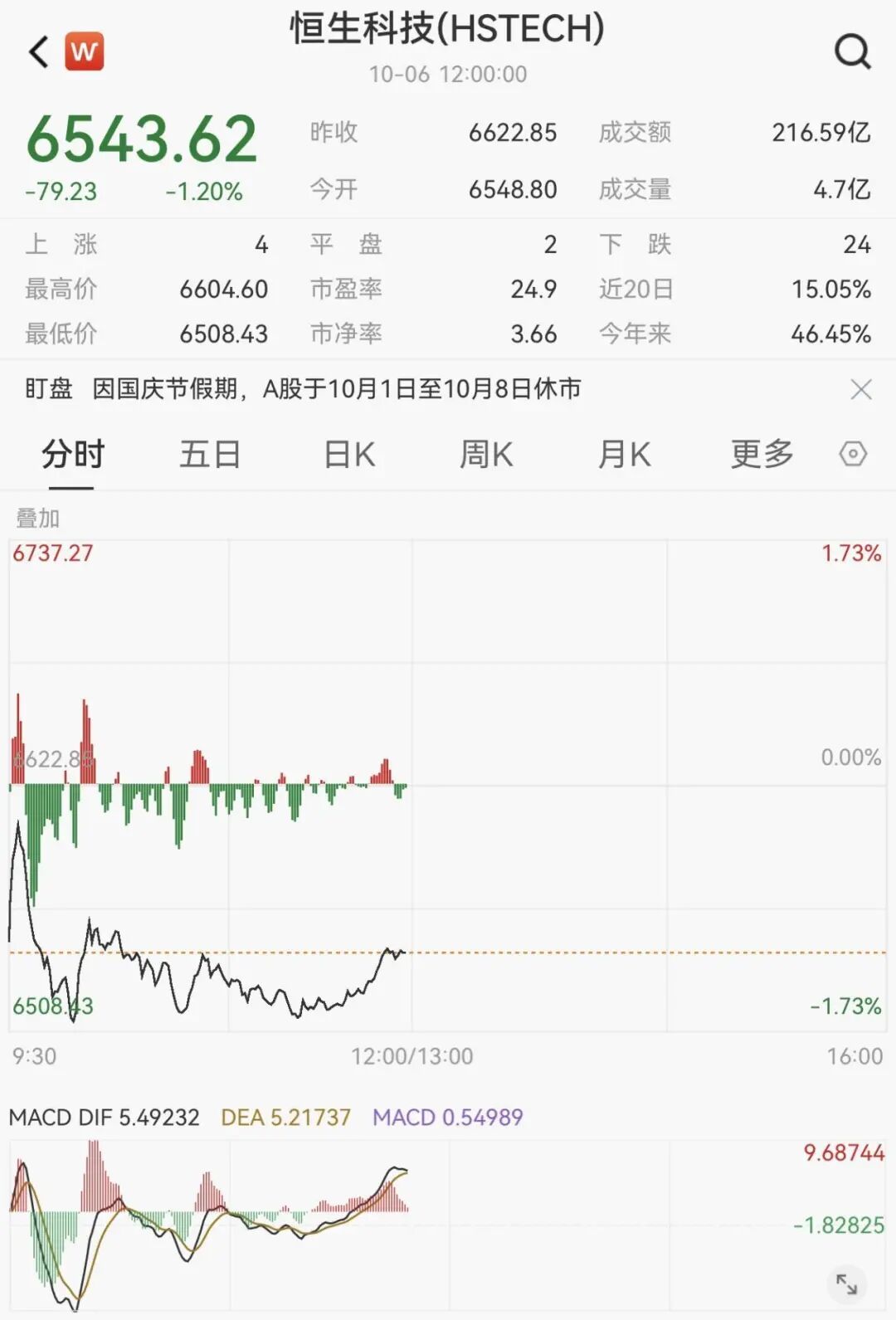Expand chart to full screen
Screen dimensions: 896x1320
point(846,1283)
